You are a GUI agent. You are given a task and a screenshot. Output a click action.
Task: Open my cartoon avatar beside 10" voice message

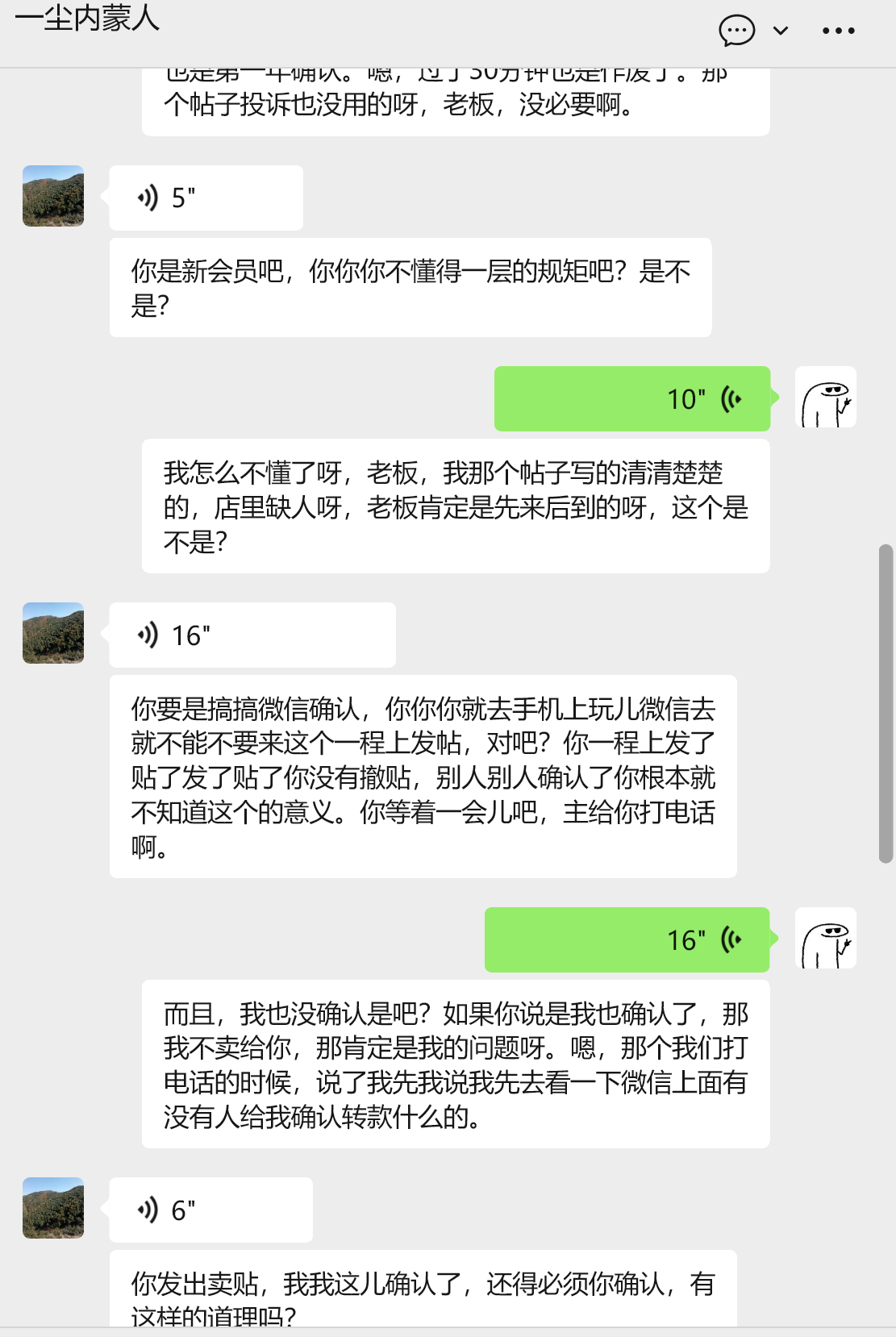point(825,397)
